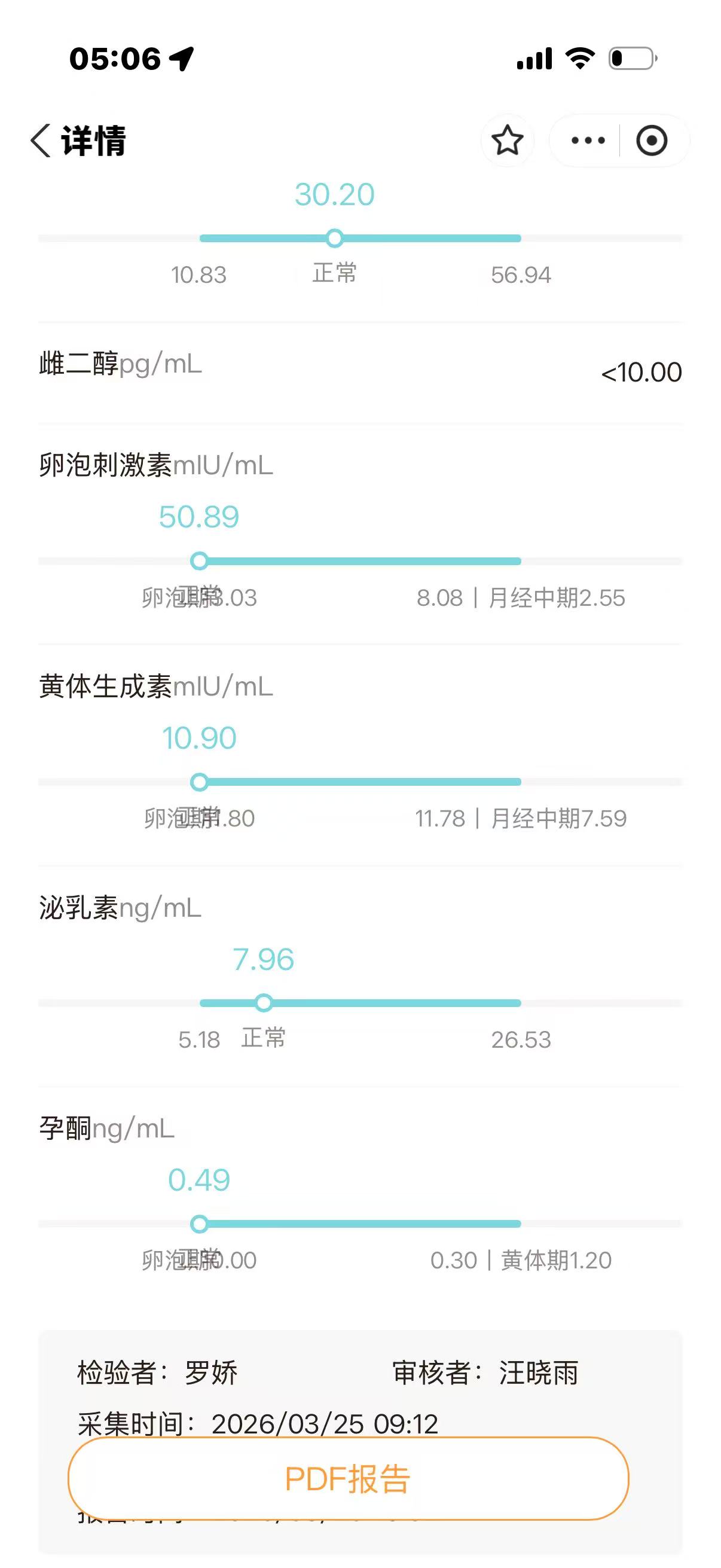Open the three-dot more menu
Screen dimensions: 721x1568
point(588,141)
